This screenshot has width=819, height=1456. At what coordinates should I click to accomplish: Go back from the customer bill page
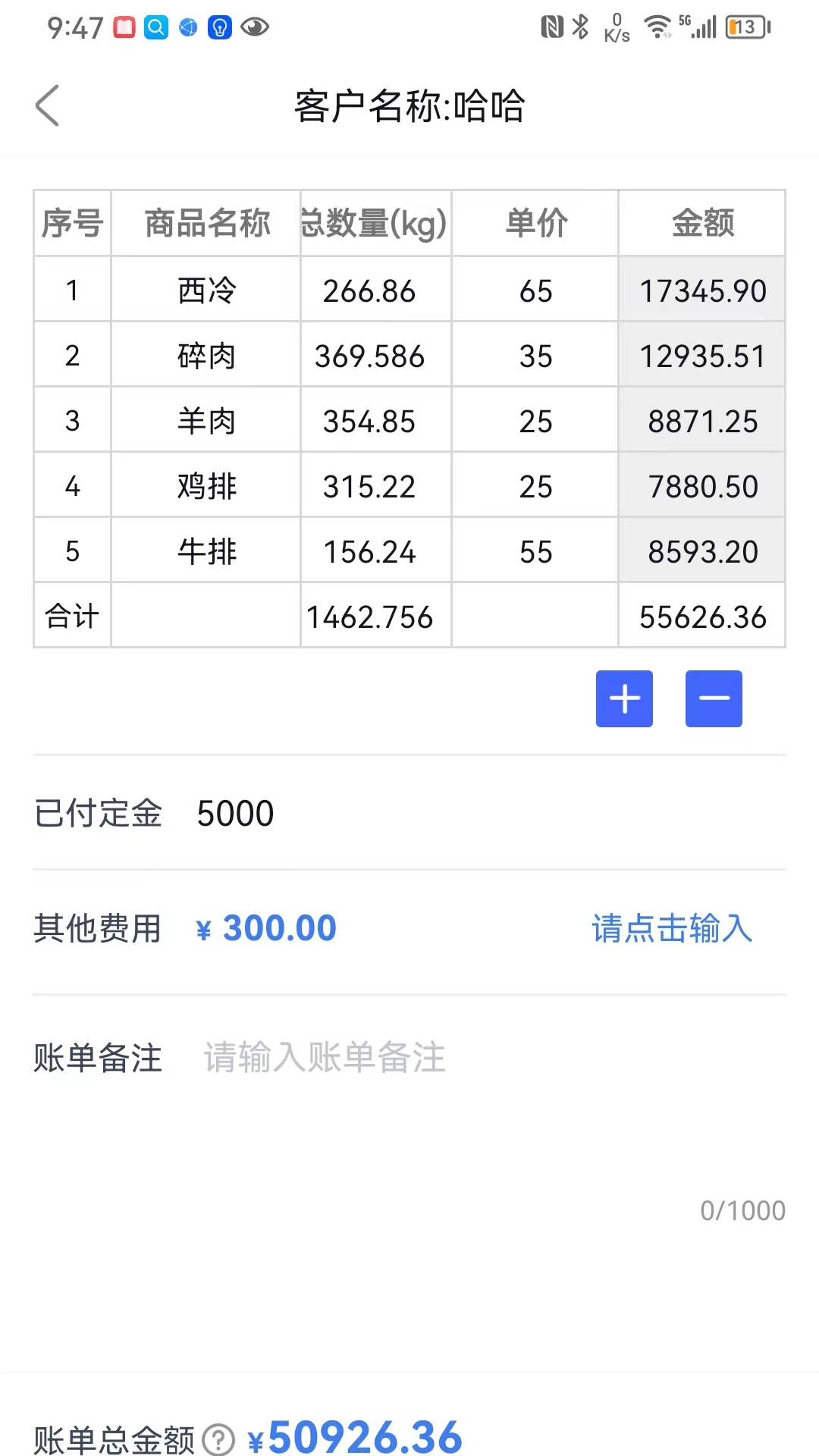click(x=47, y=105)
